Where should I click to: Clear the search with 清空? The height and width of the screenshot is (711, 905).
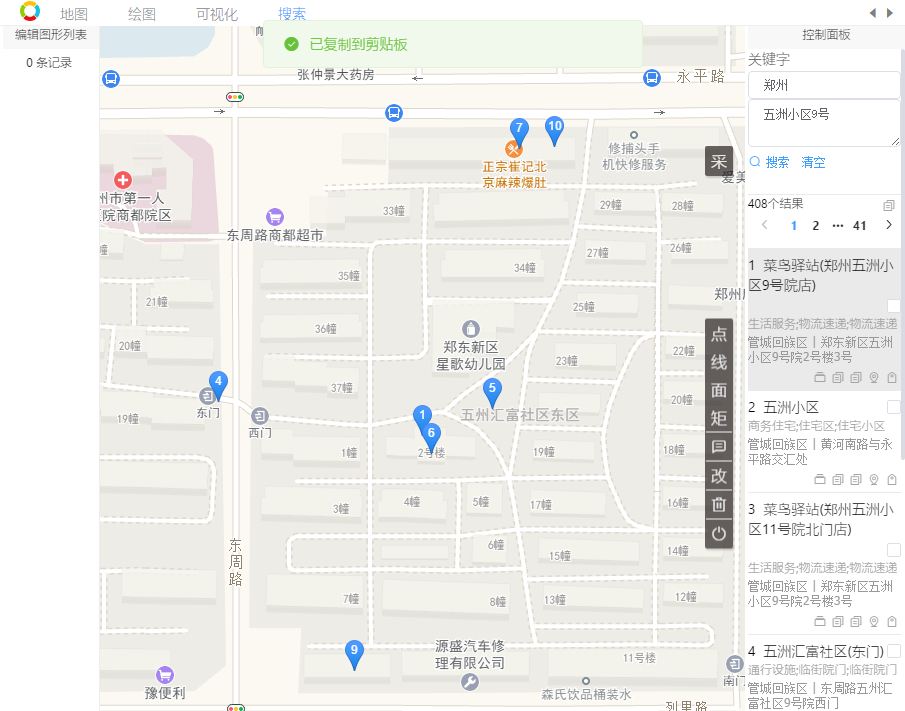(x=813, y=162)
